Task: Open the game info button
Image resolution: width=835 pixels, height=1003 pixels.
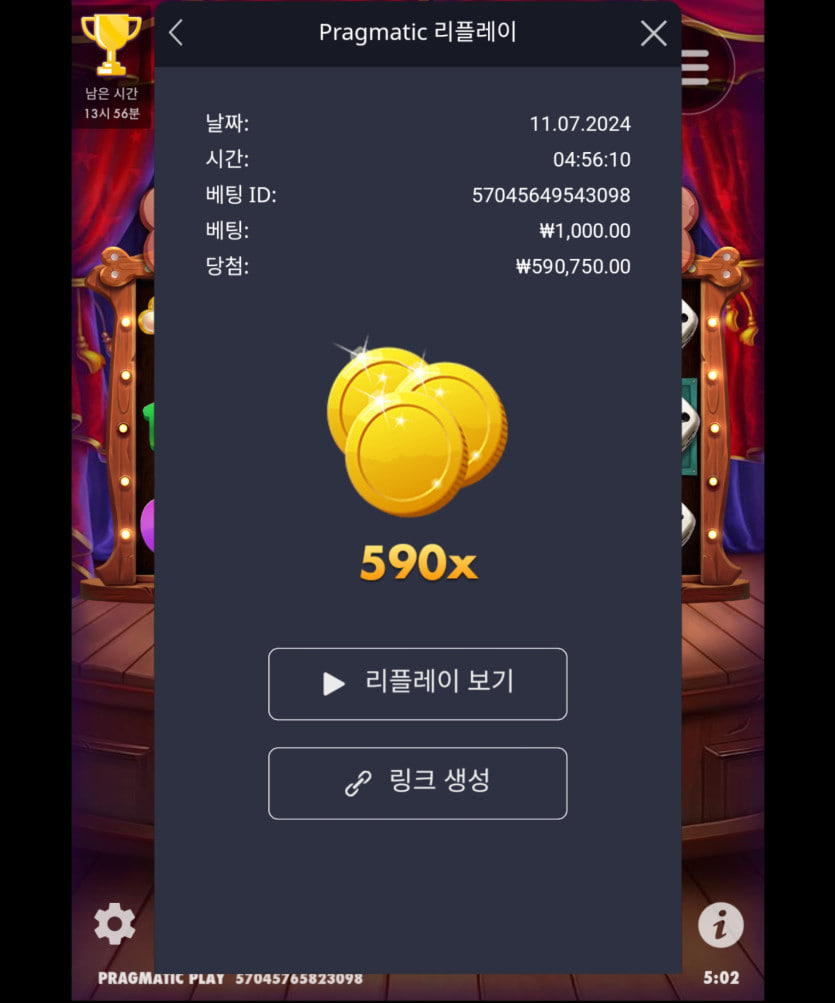Action: coord(720,924)
